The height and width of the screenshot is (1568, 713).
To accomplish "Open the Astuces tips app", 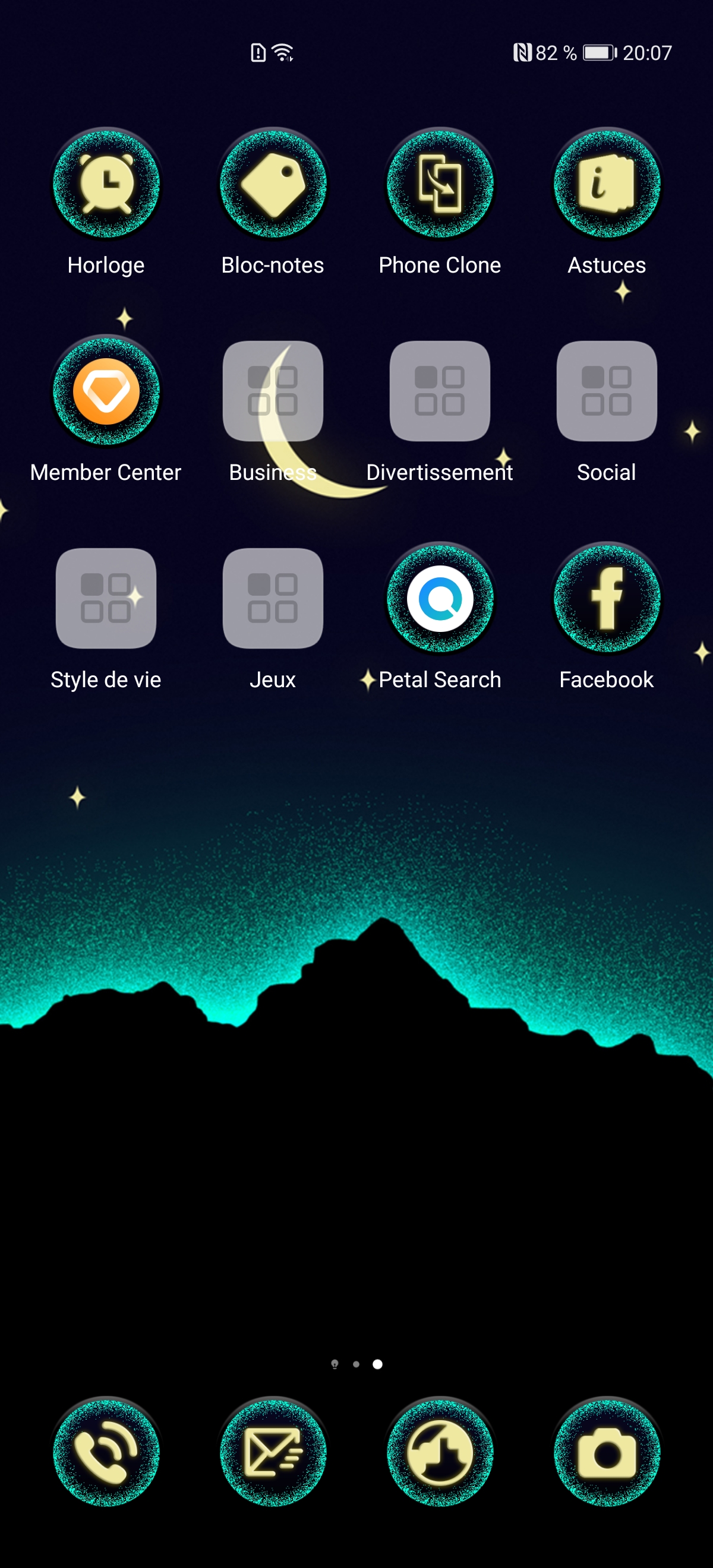I will (x=607, y=183).
